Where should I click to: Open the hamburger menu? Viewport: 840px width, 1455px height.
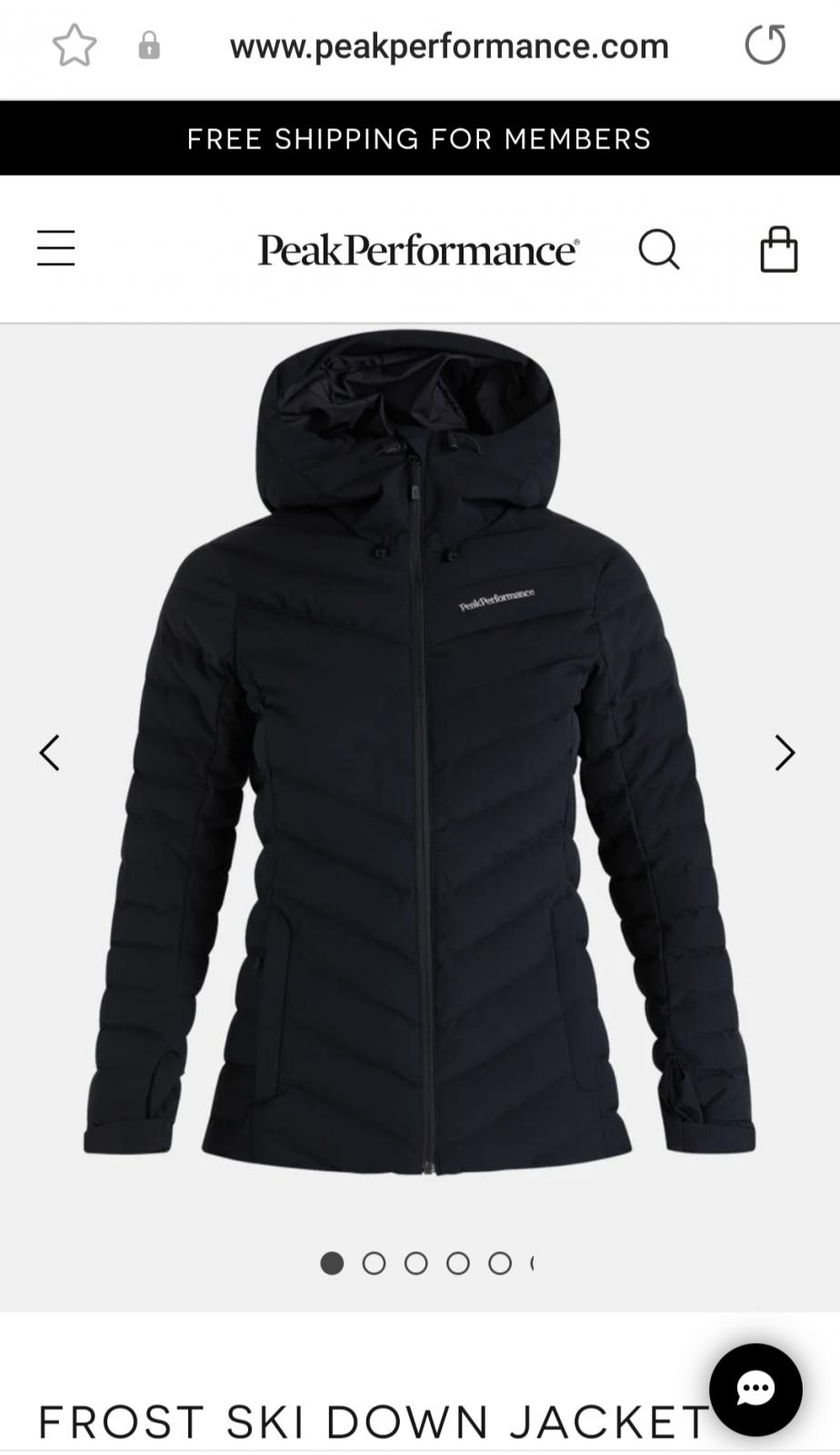click(56, 248)
